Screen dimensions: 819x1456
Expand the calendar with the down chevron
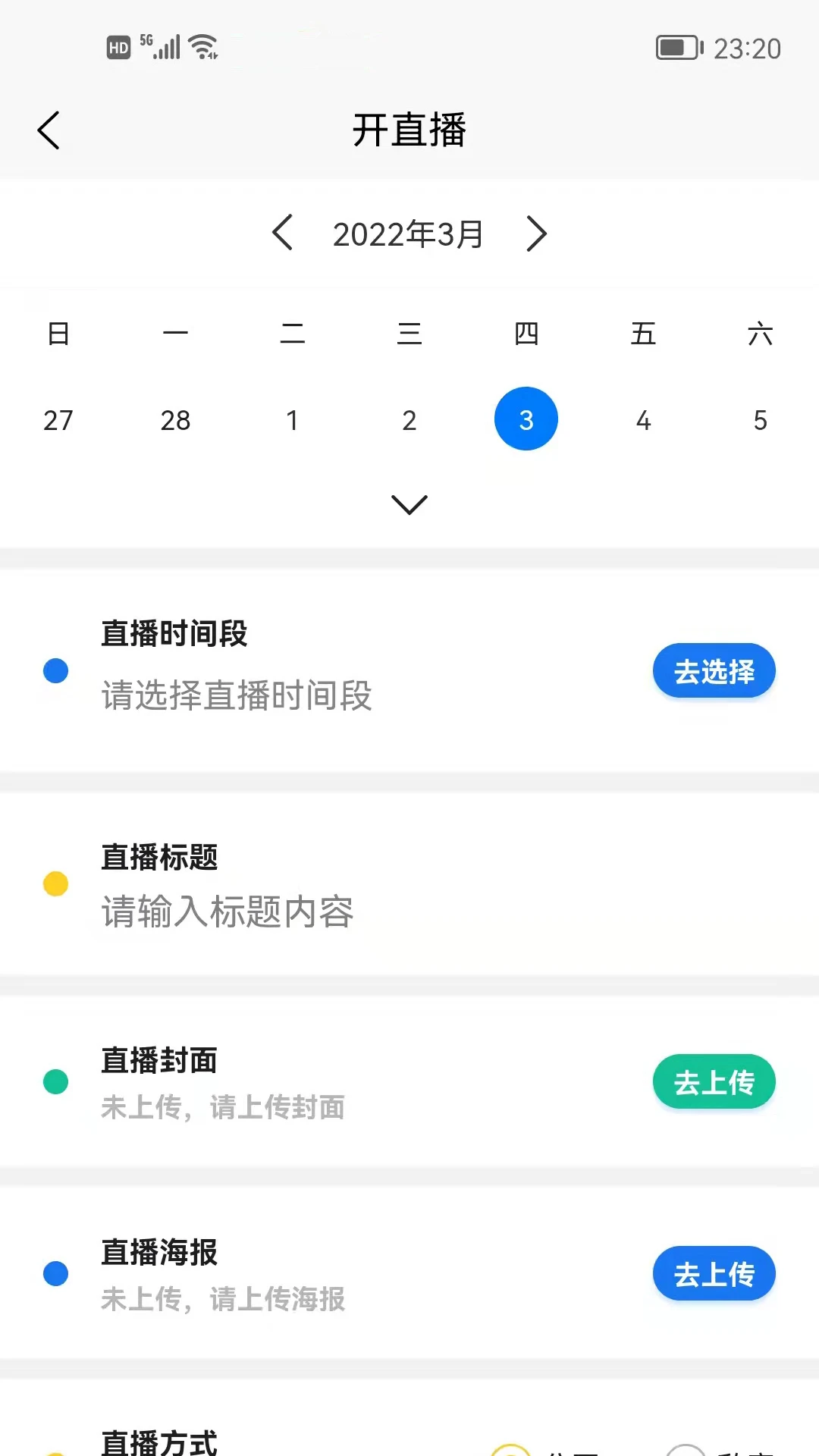pos(409,504)
